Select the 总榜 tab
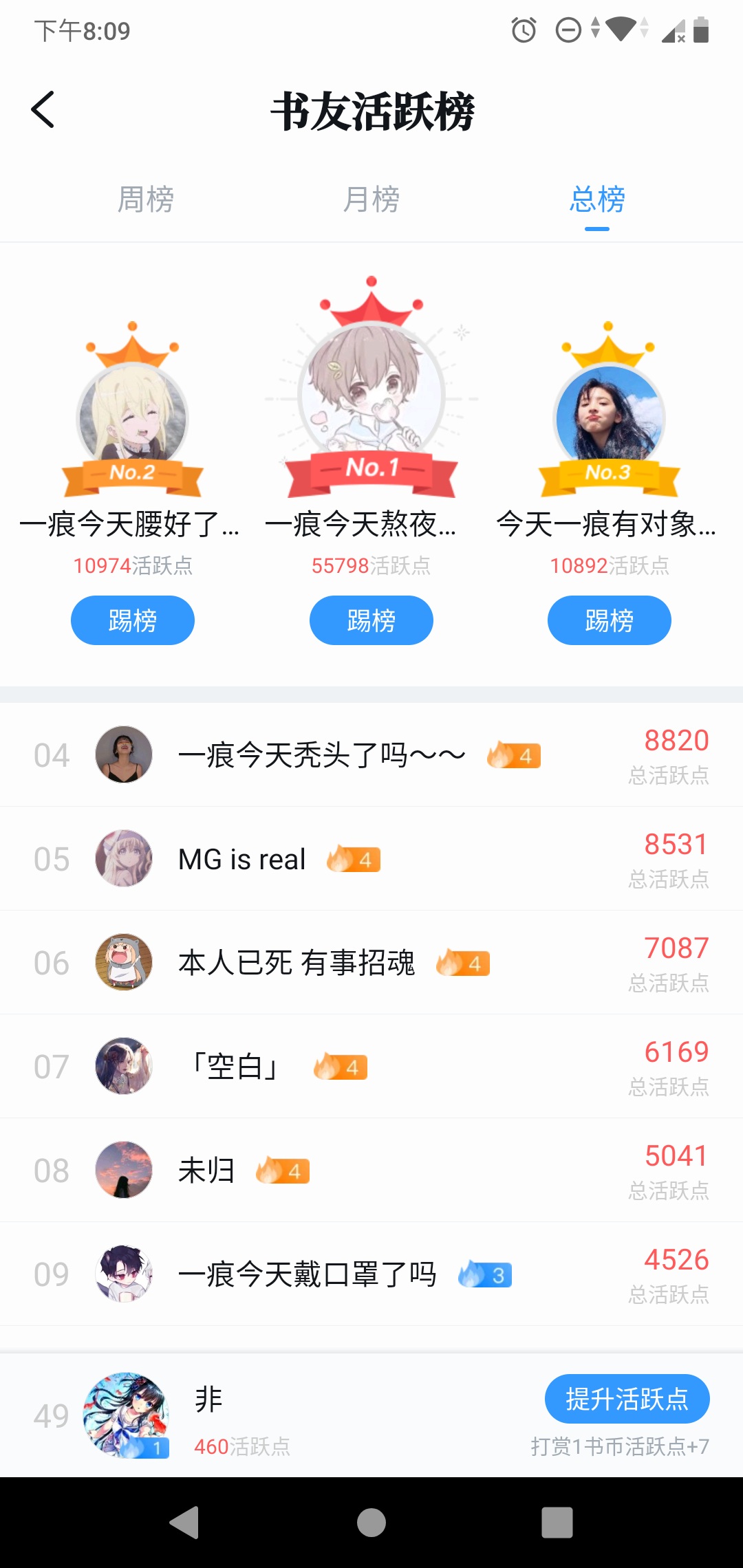Viewport: 743px width, 1568px height. 597,199
